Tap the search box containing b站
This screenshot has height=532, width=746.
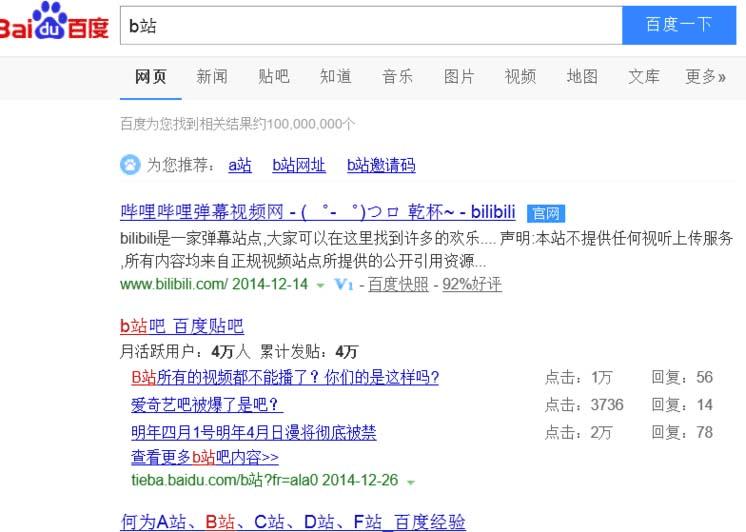click(x=370, y=25)
